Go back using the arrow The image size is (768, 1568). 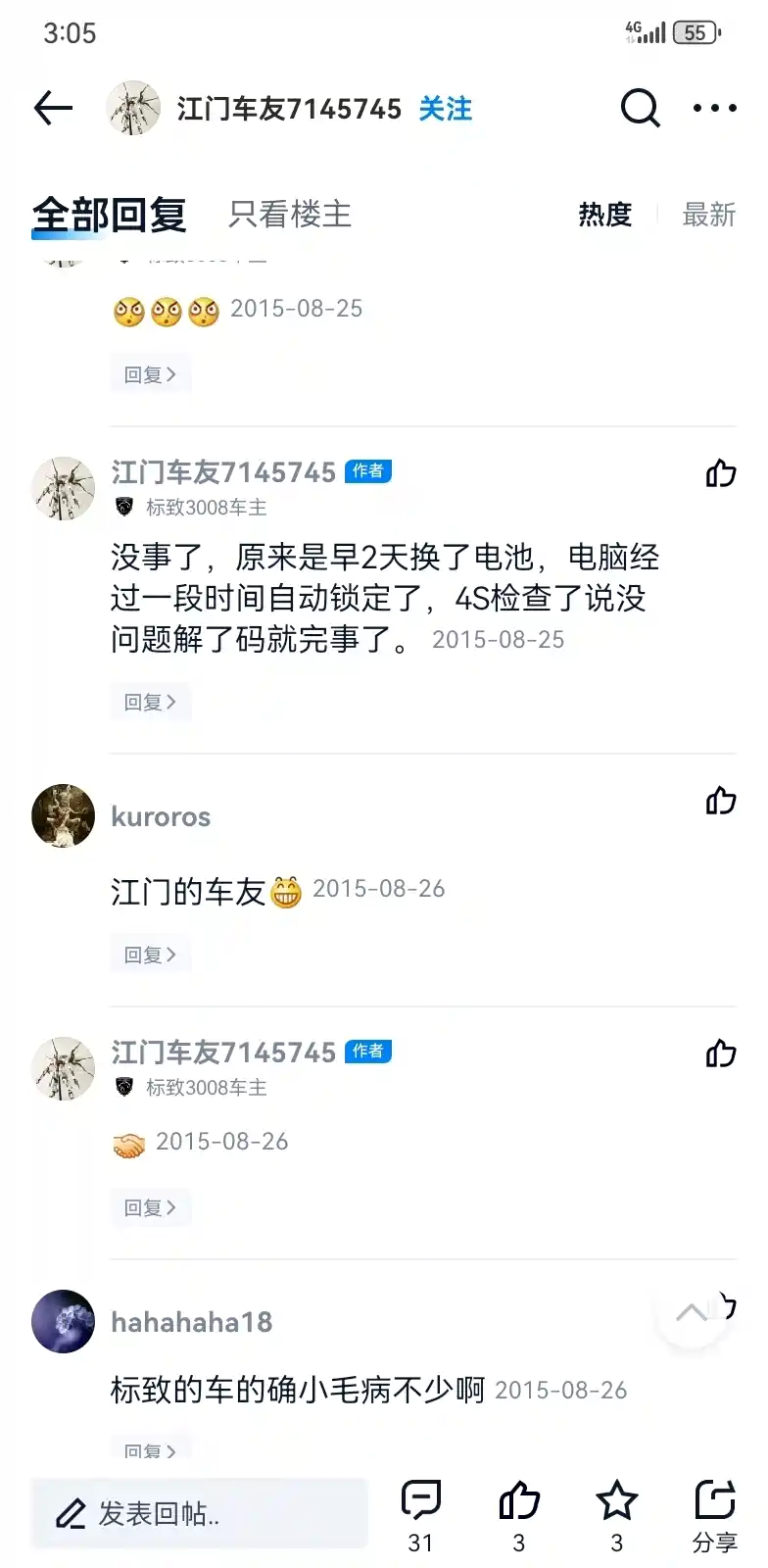click(x=54, y=108)
